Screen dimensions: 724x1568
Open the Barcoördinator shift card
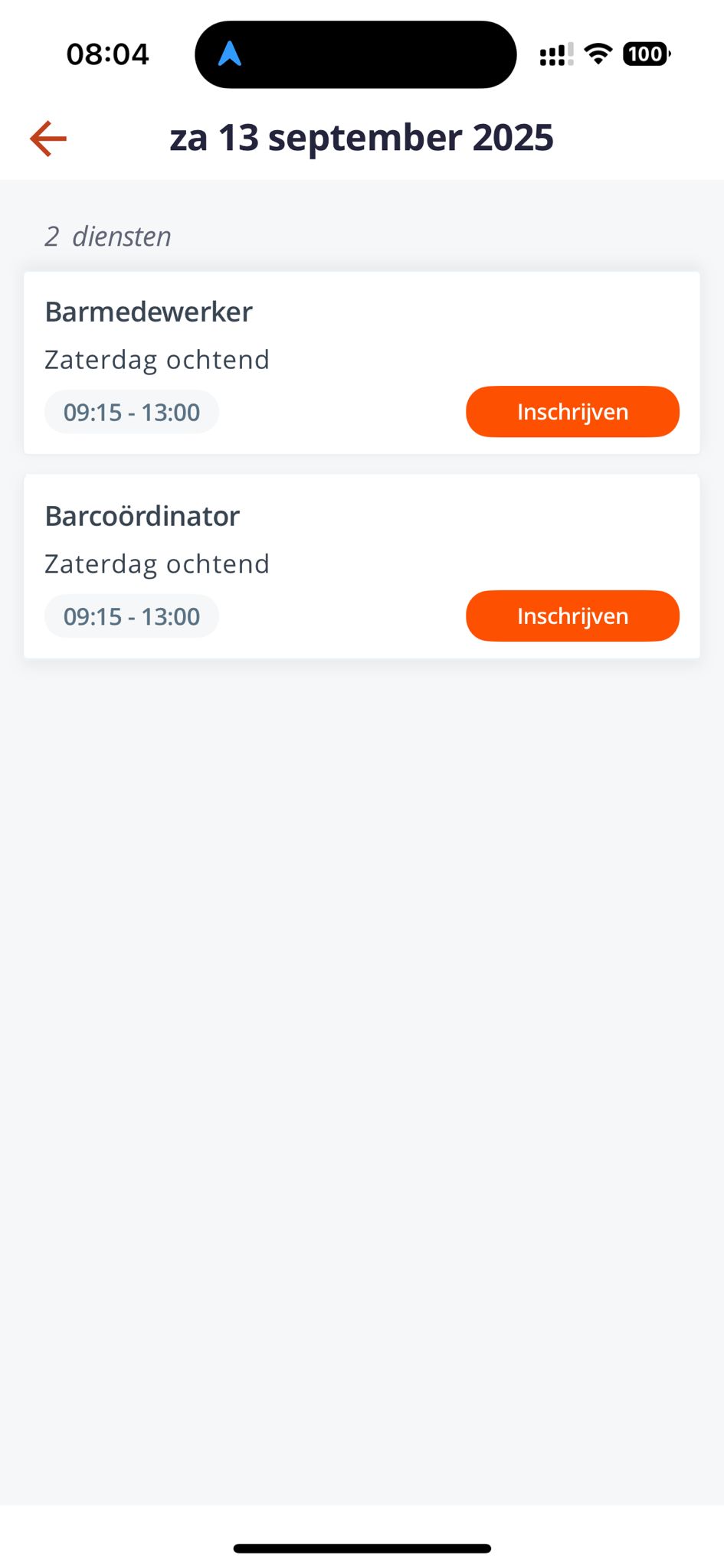coord(362,567)
